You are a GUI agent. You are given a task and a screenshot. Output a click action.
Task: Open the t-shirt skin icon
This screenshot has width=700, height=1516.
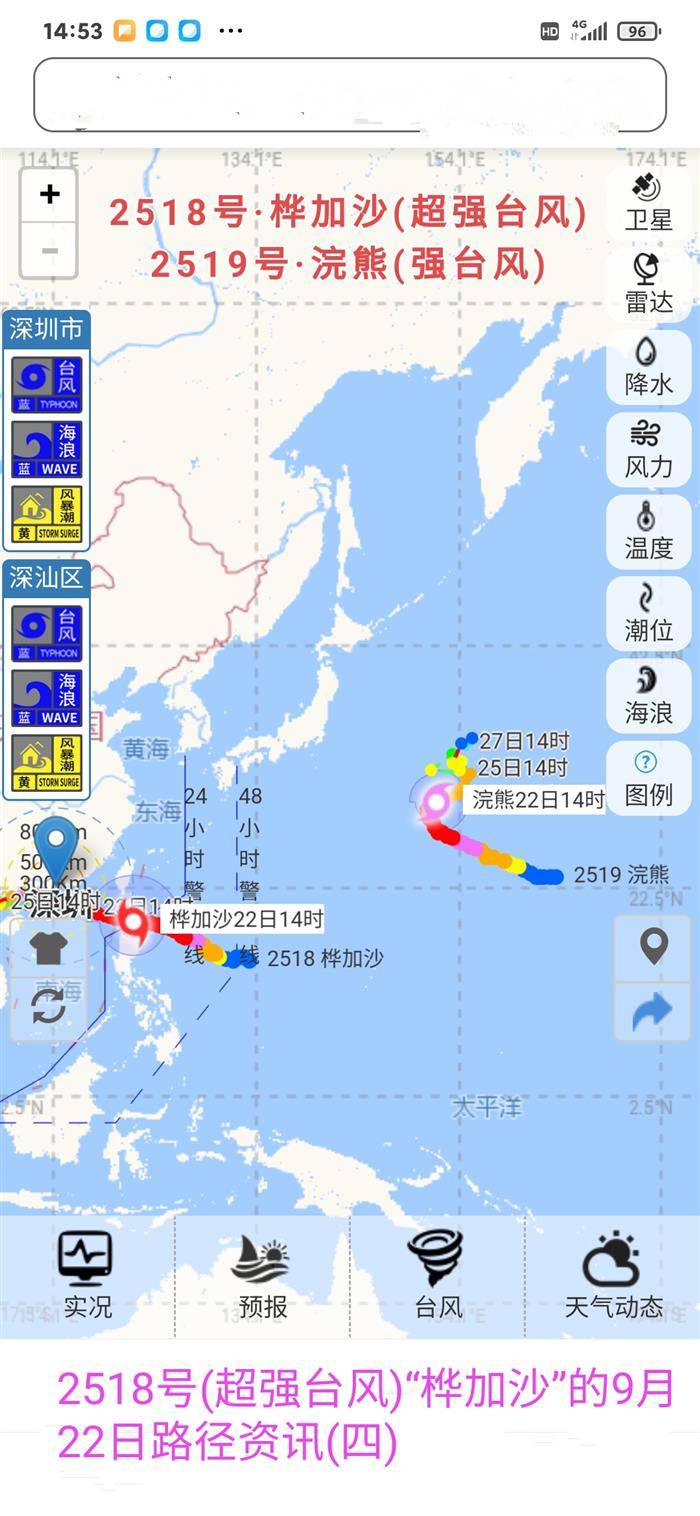click(x=48, y=947)
